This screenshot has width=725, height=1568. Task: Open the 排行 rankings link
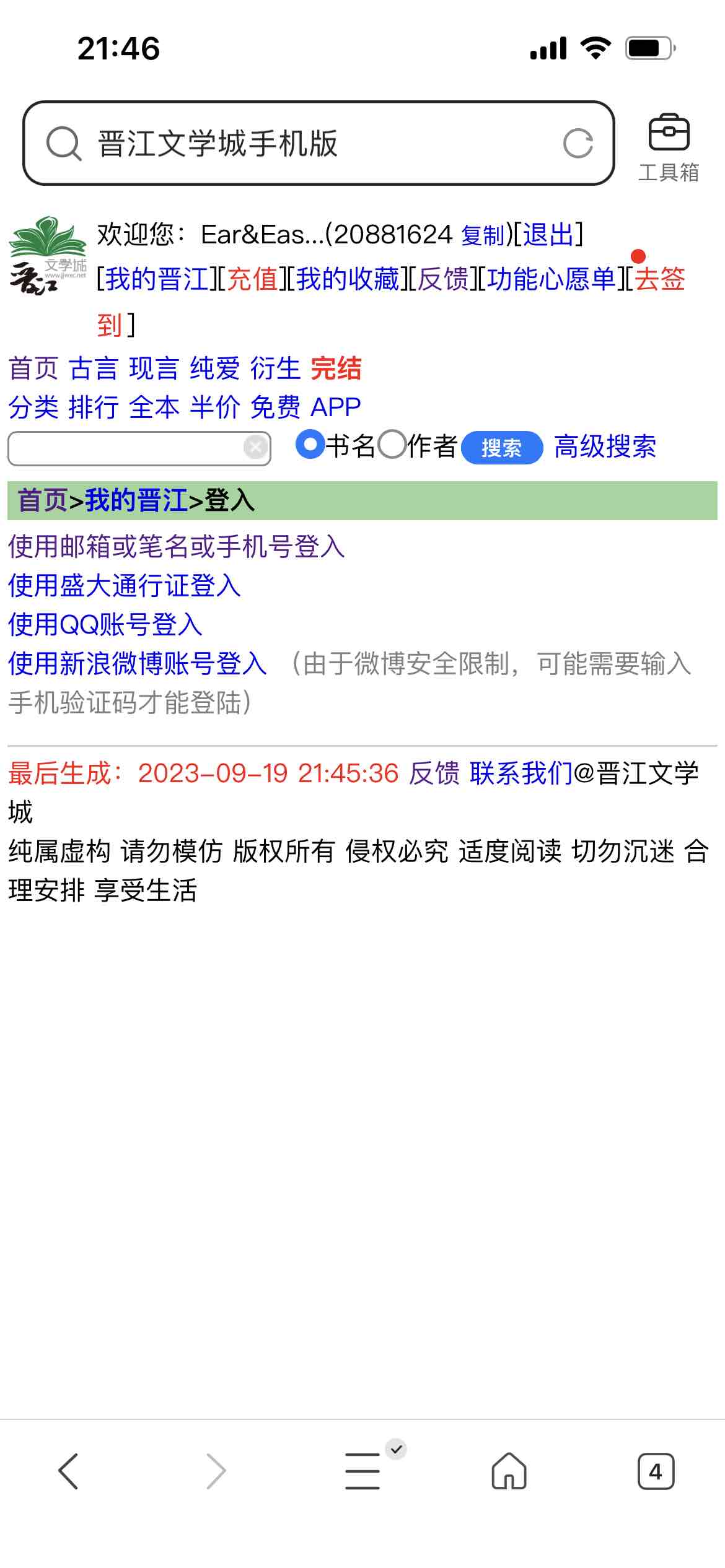(94, 407)
